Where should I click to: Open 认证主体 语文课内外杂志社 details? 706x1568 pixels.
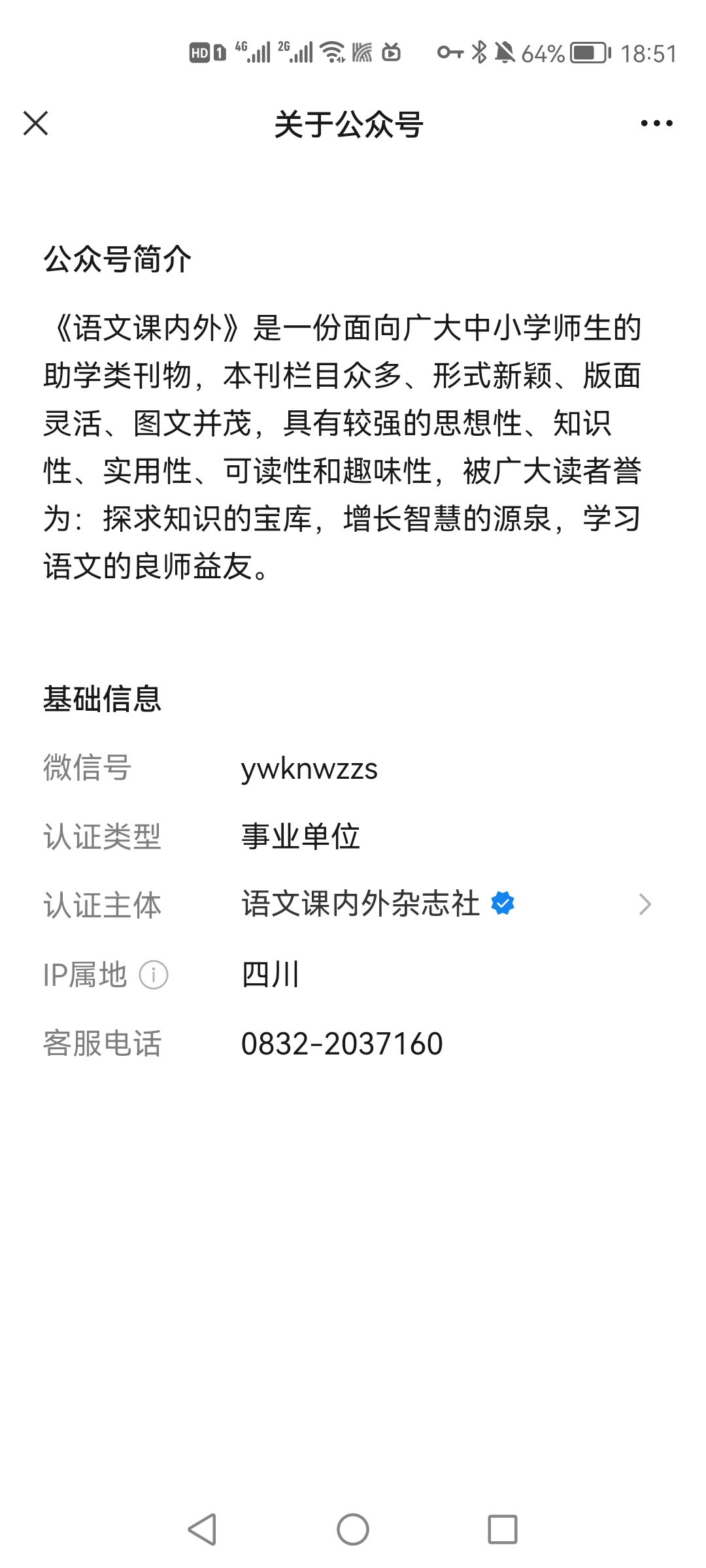click(353, 905)
